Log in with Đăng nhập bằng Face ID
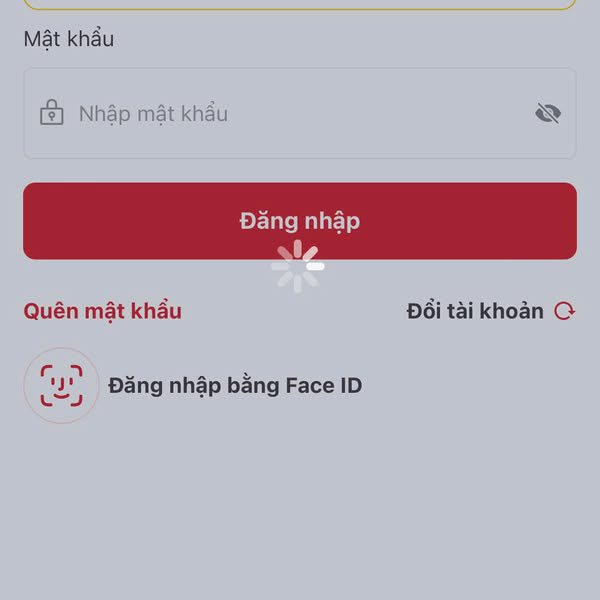600x600 pixels. tap(234, 385)
